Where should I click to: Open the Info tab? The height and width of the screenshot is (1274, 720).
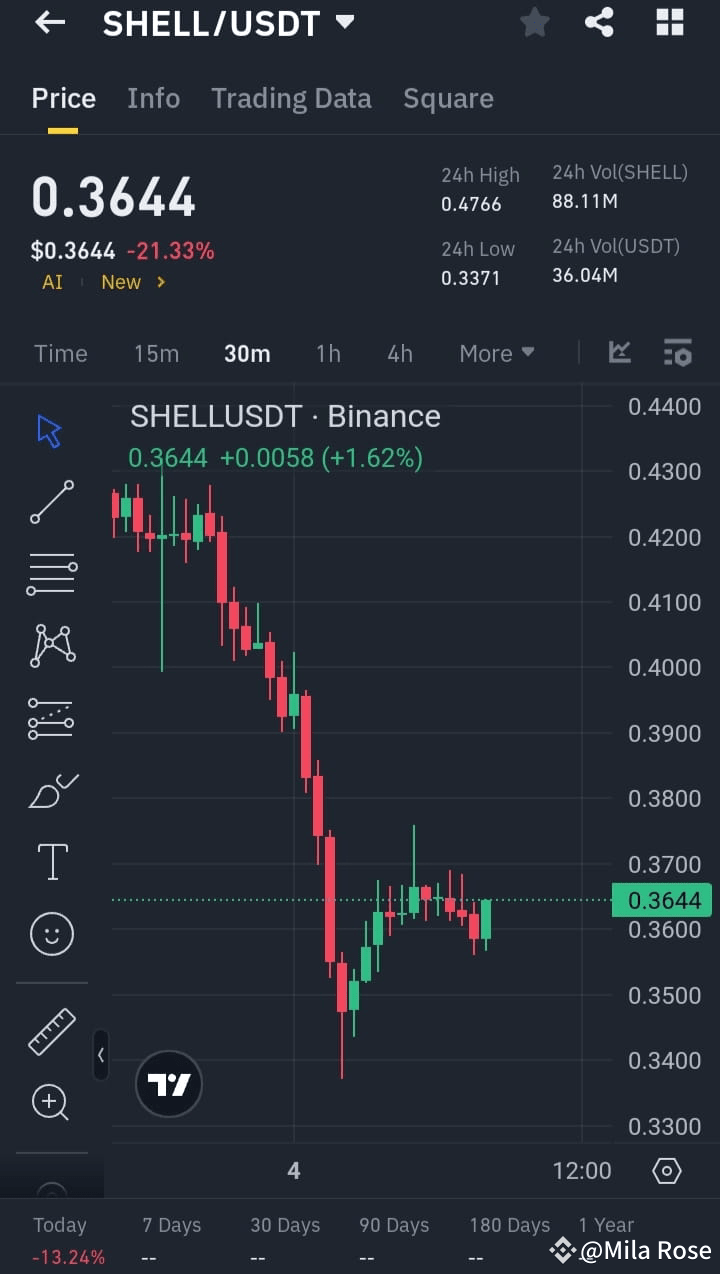pyautogui.click(x=153, y=98)
